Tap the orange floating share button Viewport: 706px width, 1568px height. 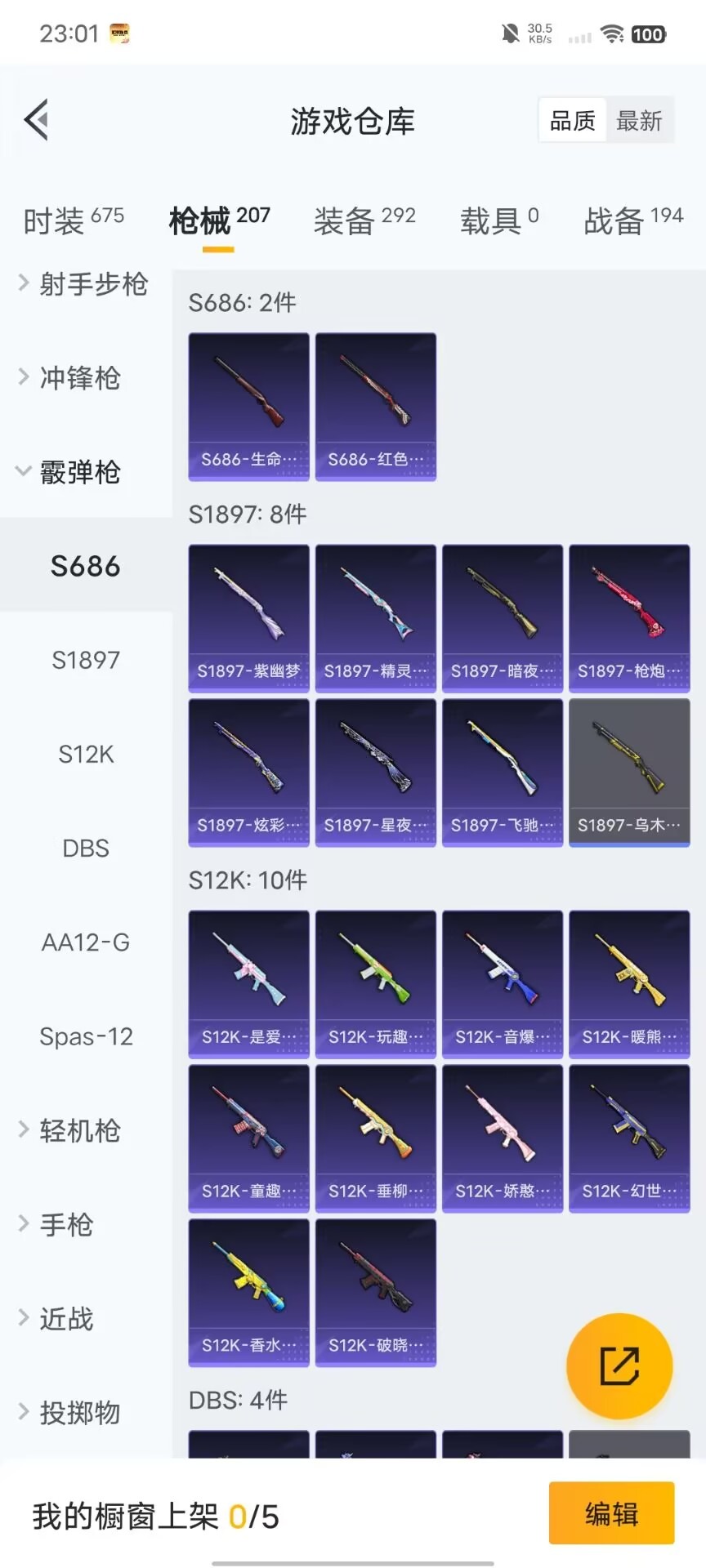[619, 1366]
